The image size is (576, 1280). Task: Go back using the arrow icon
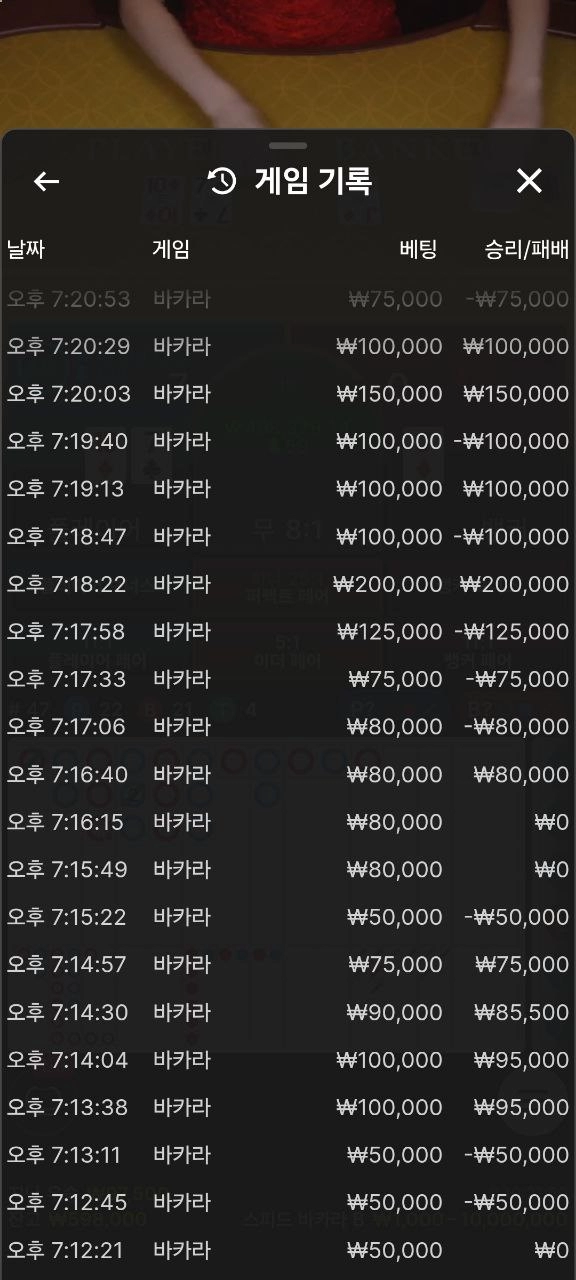pyautogui.click(x=47, y=181)
